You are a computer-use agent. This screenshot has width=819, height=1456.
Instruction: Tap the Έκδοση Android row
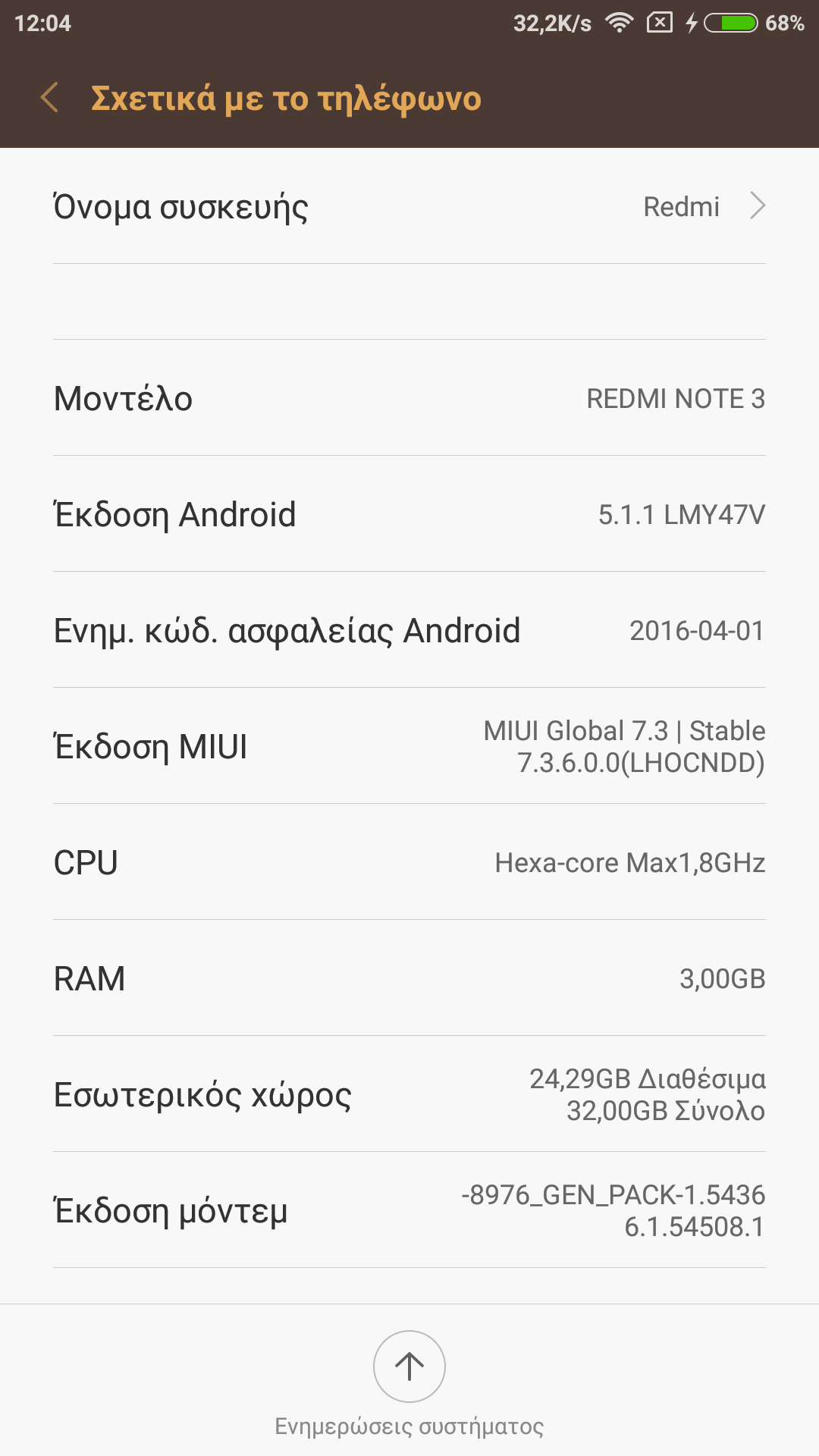click(409, 514)
